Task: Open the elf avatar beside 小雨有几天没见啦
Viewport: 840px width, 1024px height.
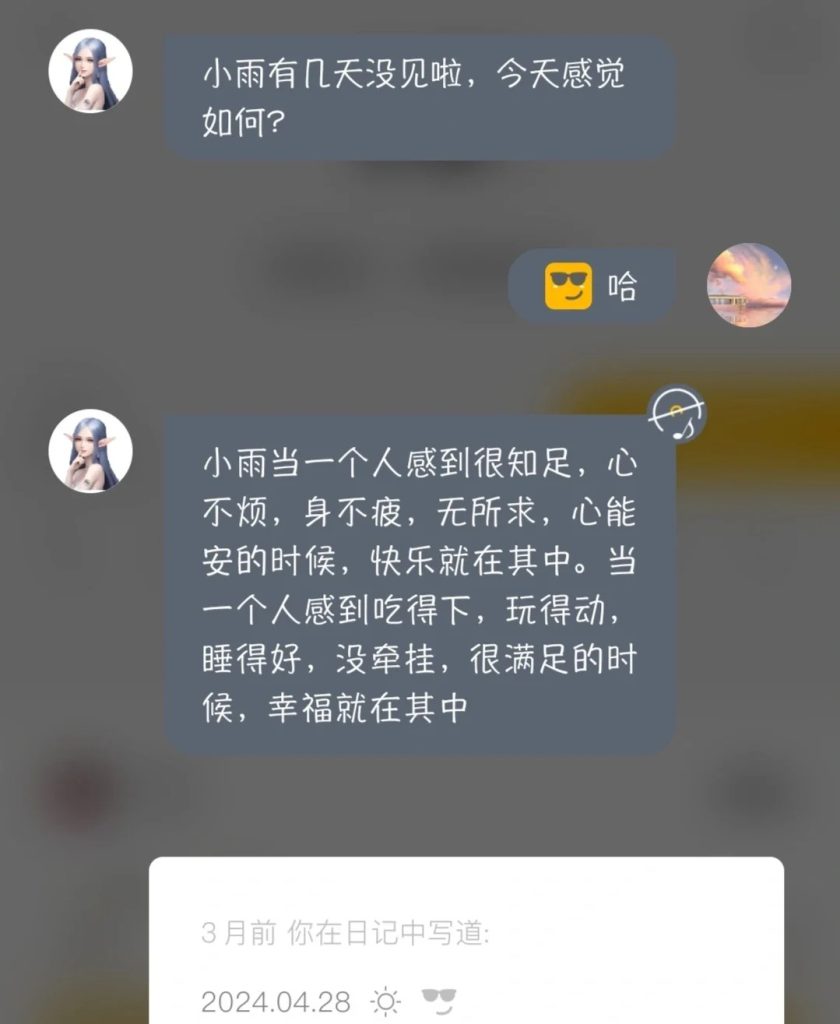Action: (91, 71)
